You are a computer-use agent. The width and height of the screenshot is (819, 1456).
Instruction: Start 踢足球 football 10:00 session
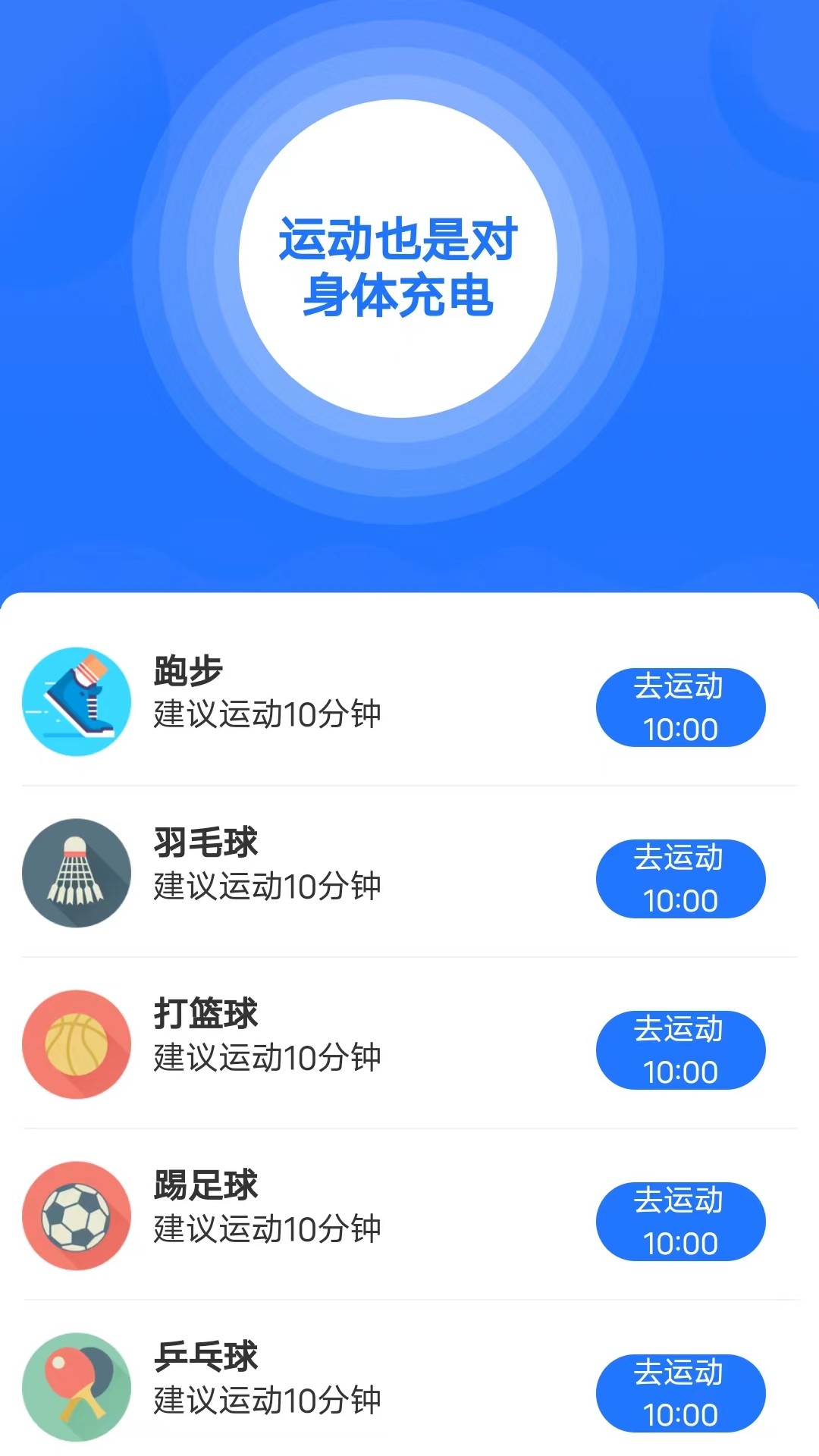[x=680, y=1222]
